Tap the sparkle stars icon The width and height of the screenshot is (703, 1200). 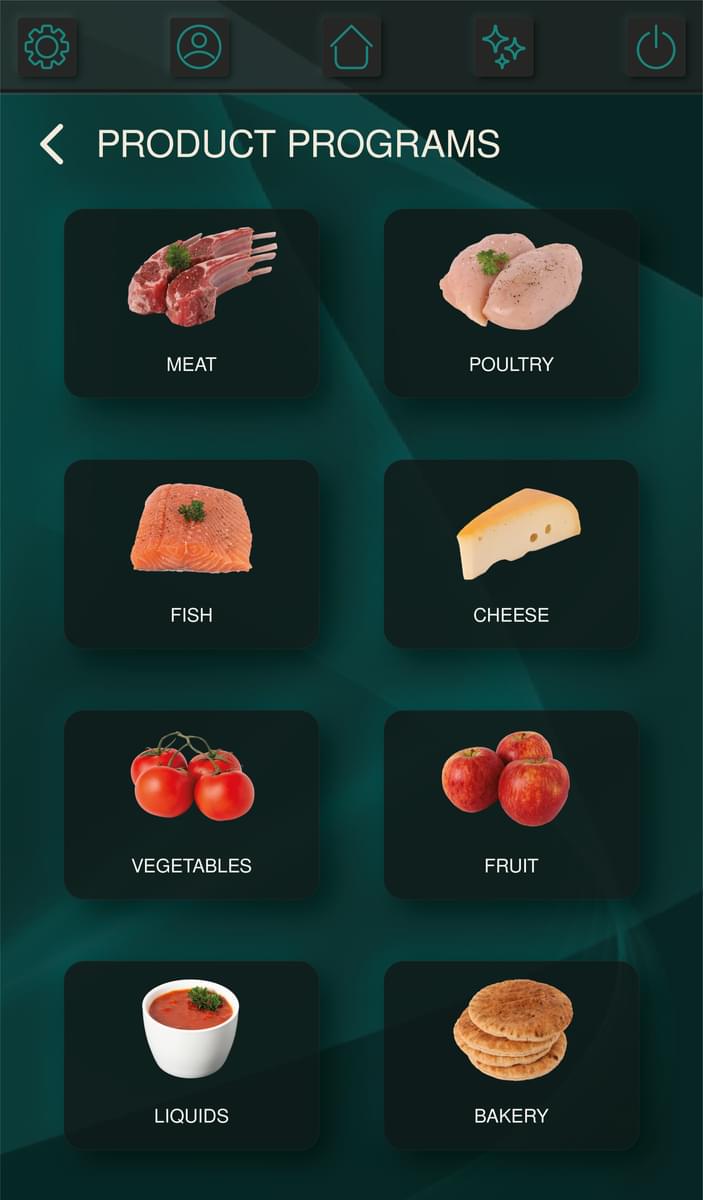tap(503, 47)
